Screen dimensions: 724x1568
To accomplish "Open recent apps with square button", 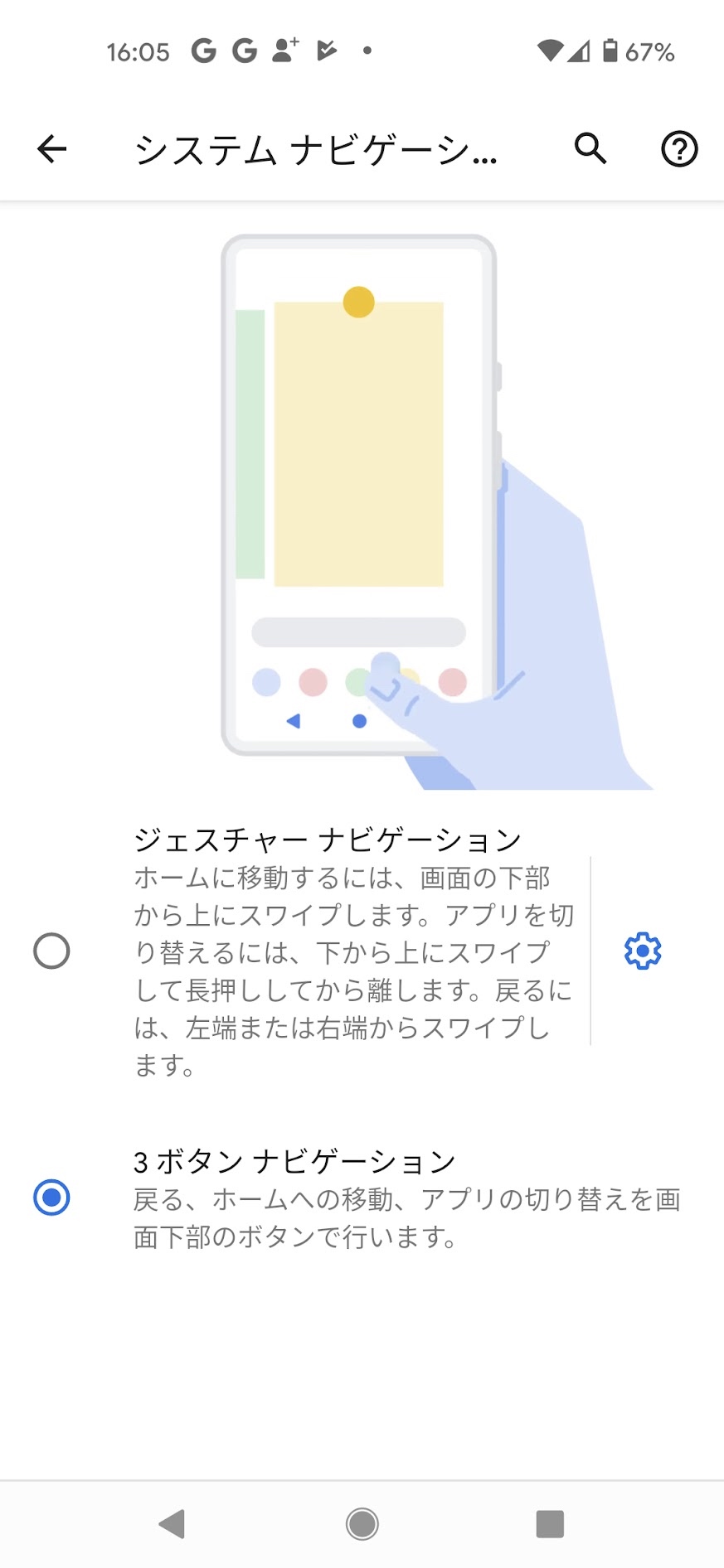I will pyautogui.click(x=550, y=1523).
